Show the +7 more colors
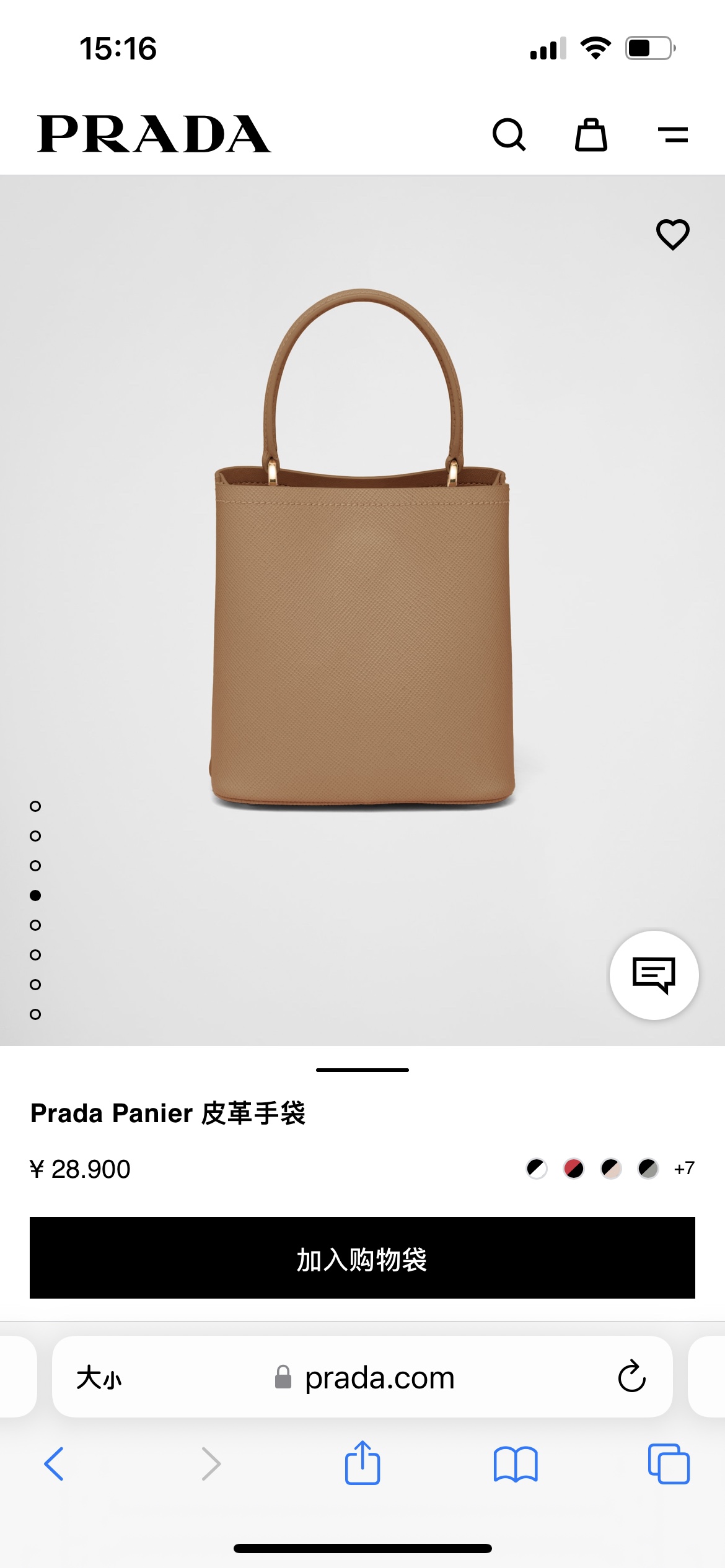This screenshot has width=725, height=1568. 684,1169
